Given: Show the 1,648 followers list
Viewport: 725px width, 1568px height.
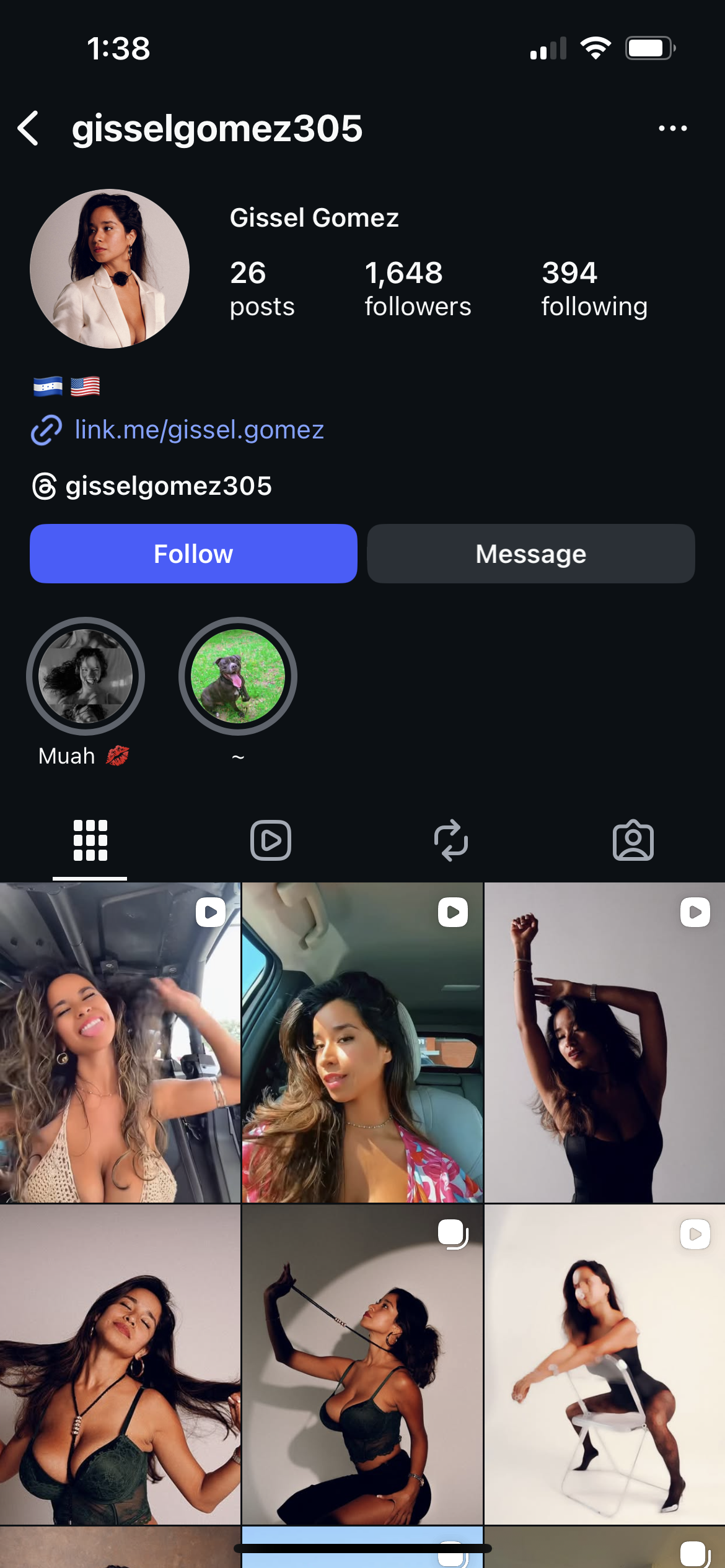Looking at the screenshot, I should (417, 289).
